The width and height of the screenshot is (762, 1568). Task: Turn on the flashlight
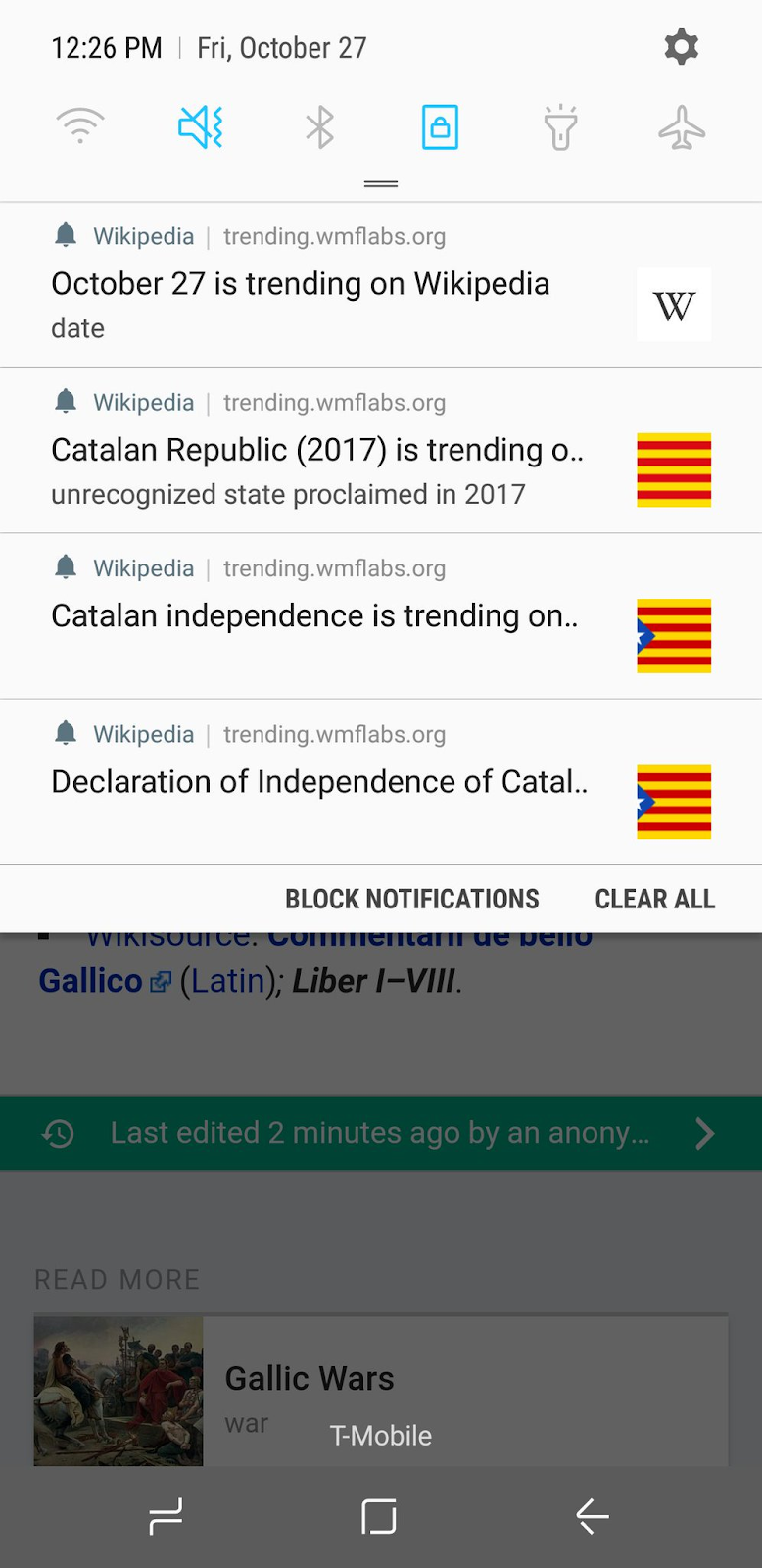(x=560, y=127)
